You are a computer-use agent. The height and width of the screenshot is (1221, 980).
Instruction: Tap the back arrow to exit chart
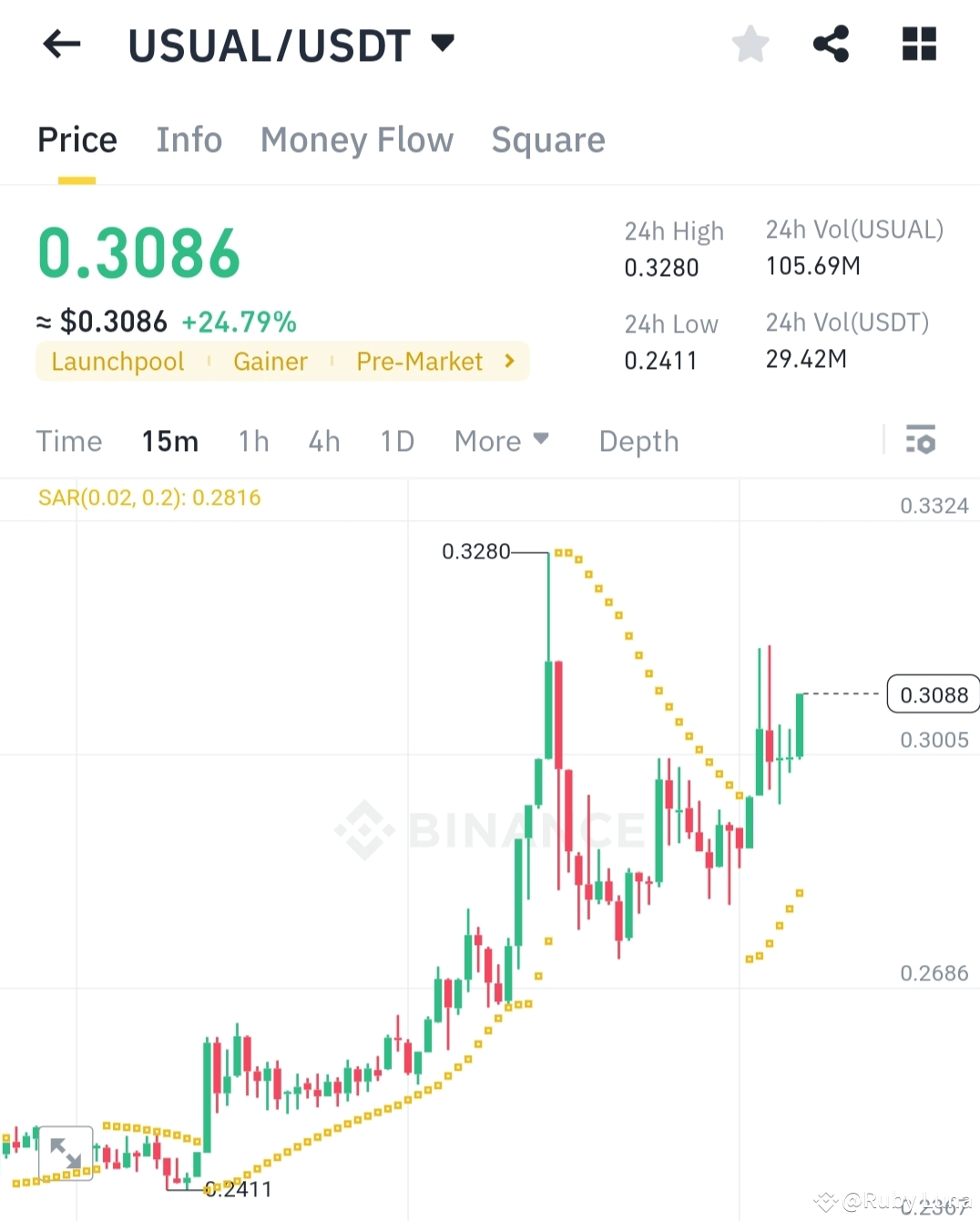coord(61,44)
